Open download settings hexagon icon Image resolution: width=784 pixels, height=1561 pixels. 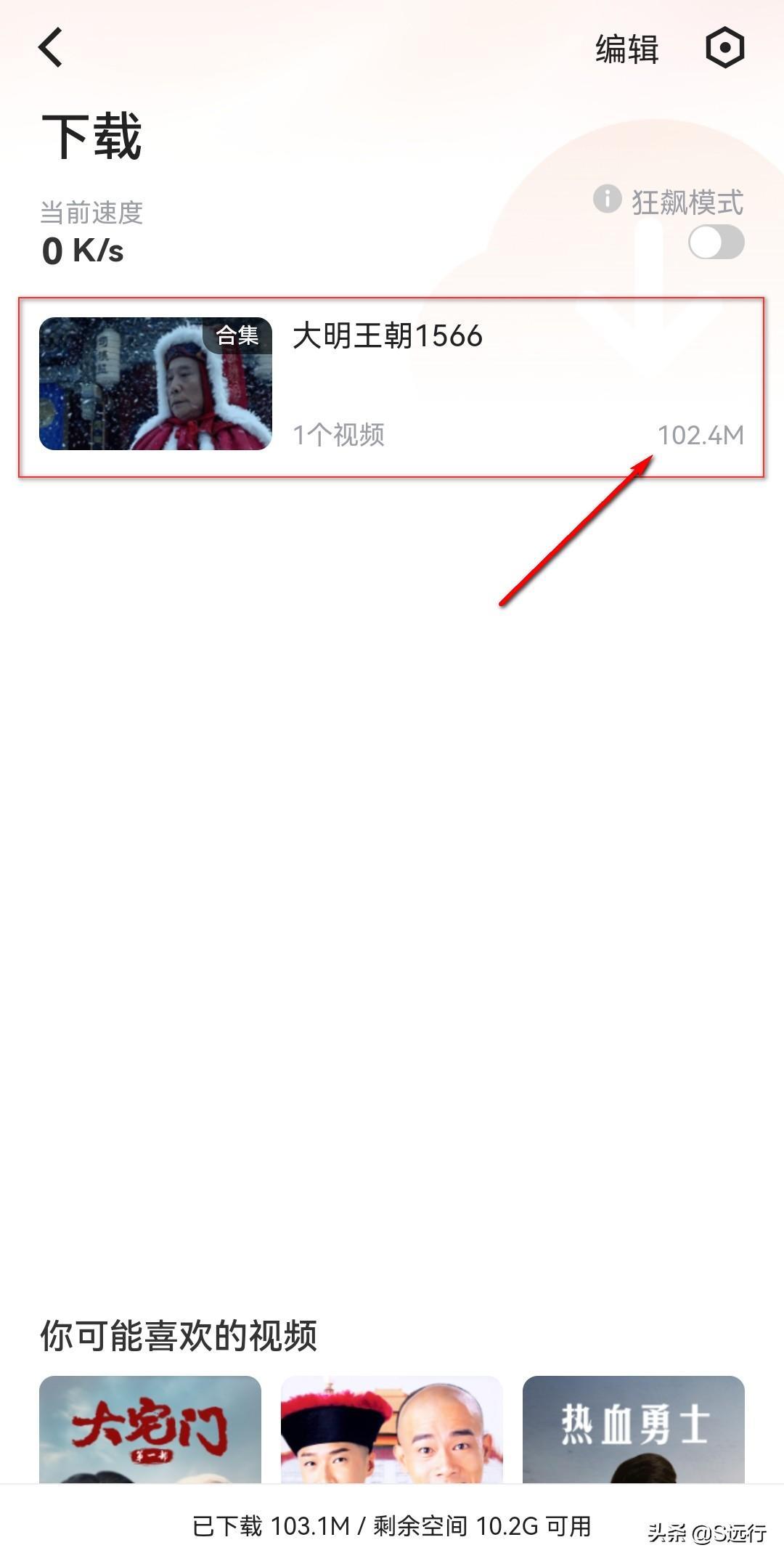724,49
